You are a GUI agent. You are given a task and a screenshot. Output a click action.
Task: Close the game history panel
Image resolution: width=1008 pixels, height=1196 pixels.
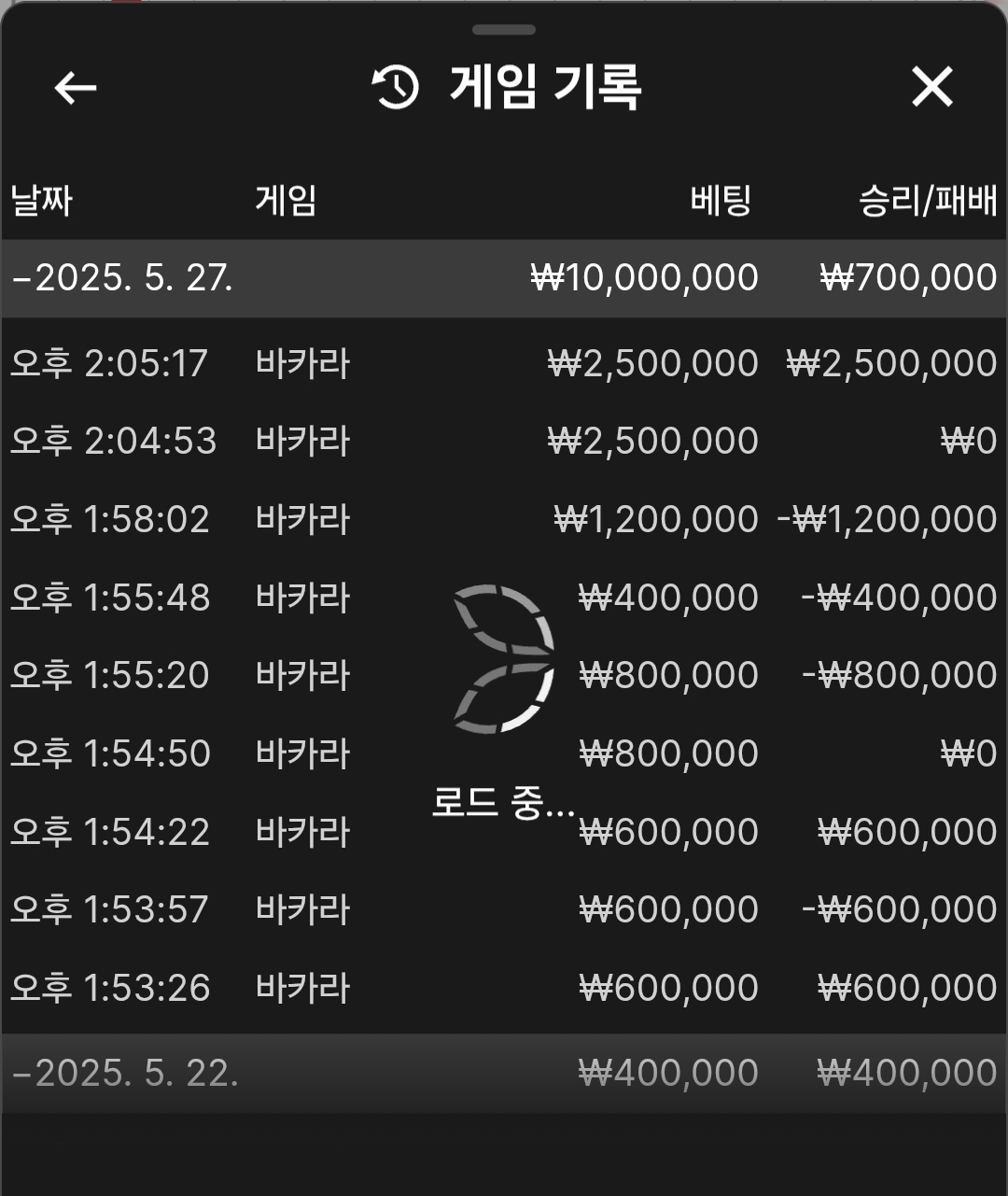(931, 88)
